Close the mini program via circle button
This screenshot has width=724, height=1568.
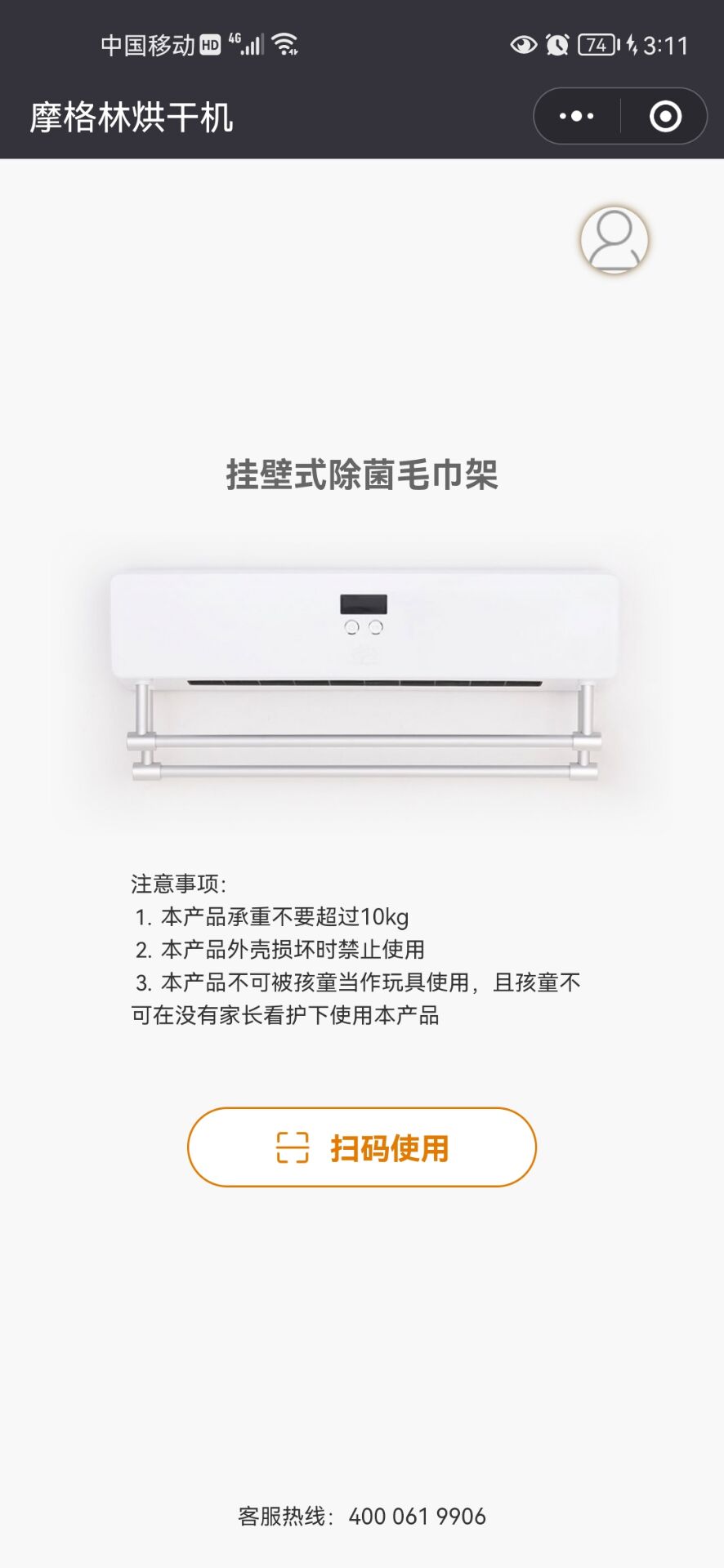665,116
